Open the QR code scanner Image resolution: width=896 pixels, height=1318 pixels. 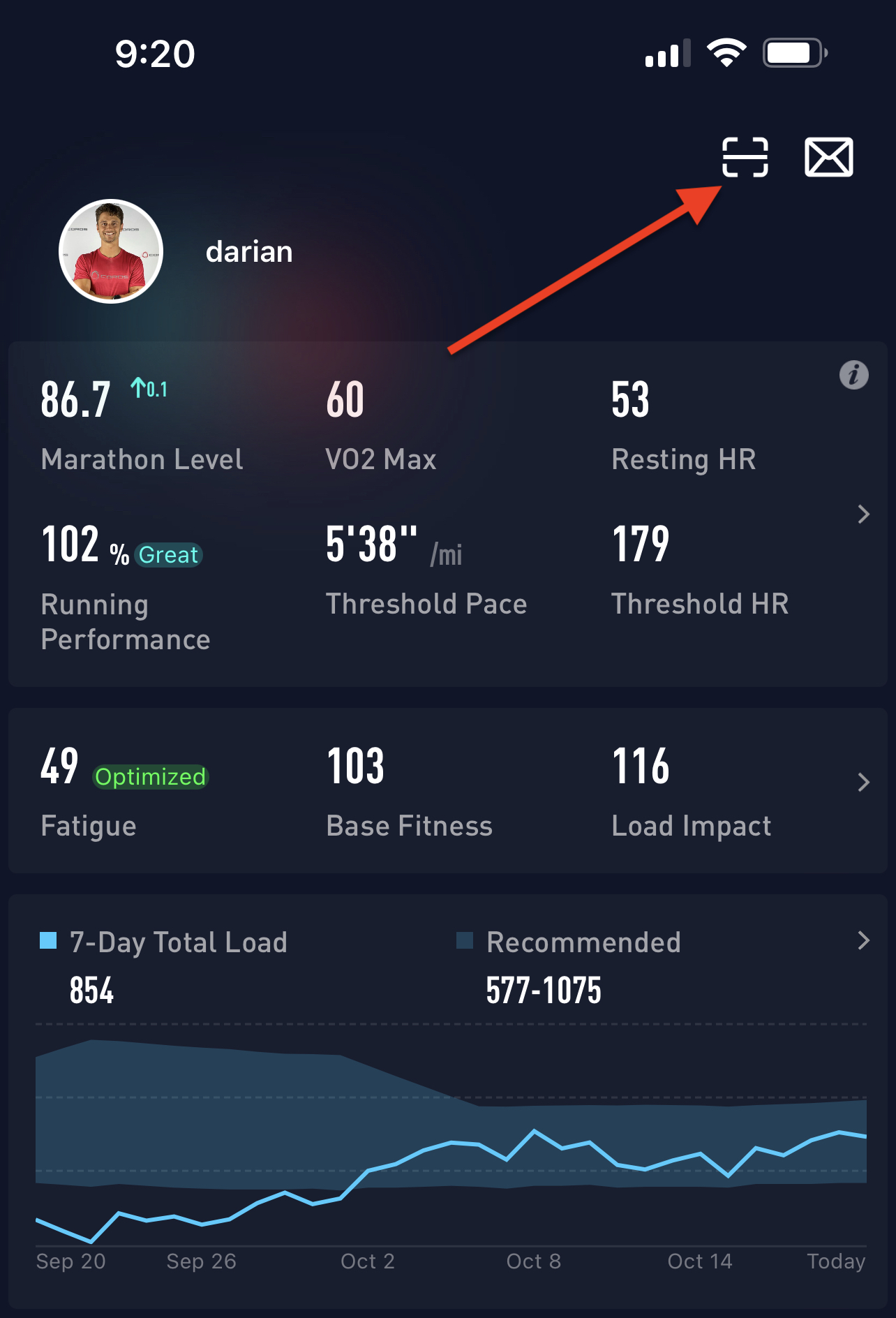coord(745,157)
